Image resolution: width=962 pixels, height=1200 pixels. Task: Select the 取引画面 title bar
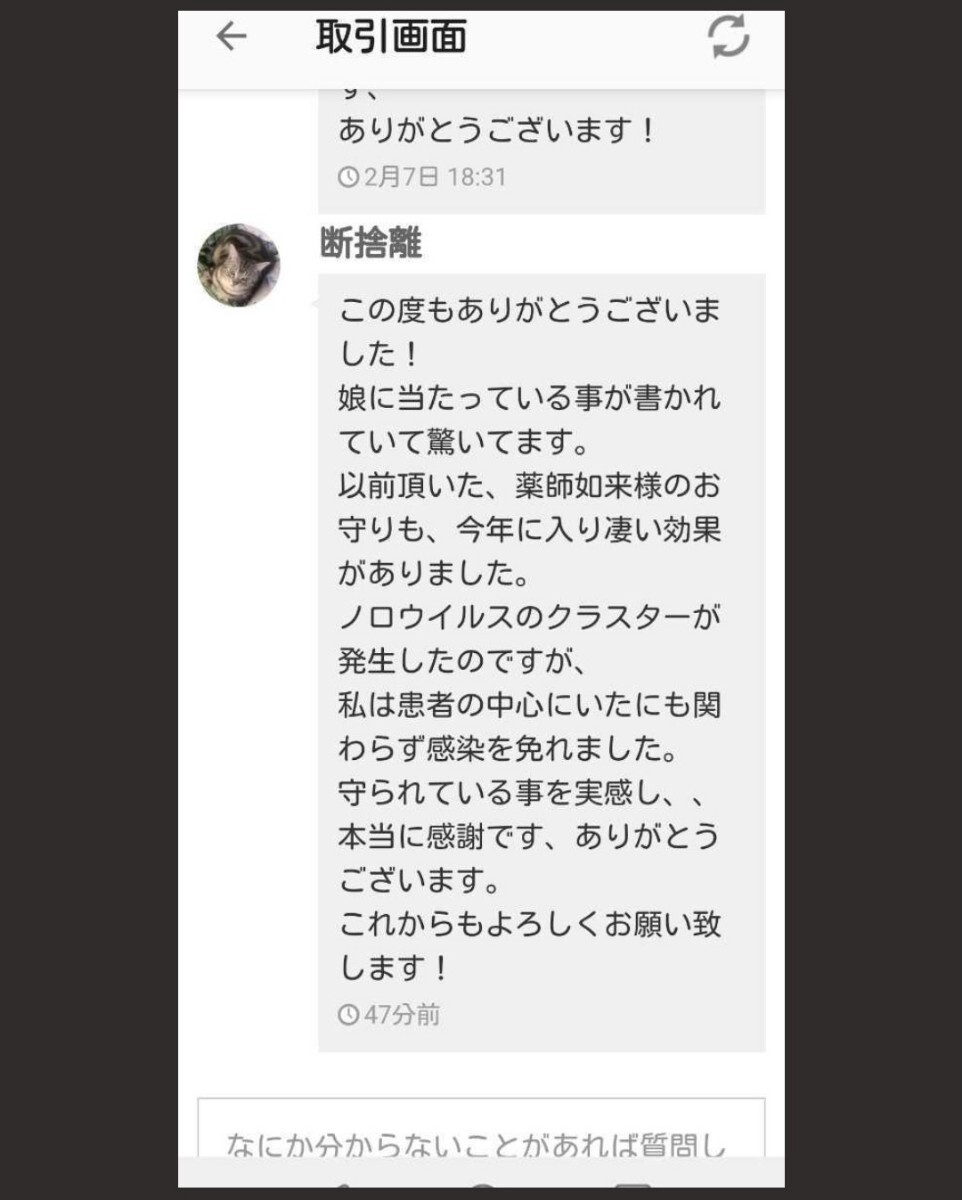point(392,36)
